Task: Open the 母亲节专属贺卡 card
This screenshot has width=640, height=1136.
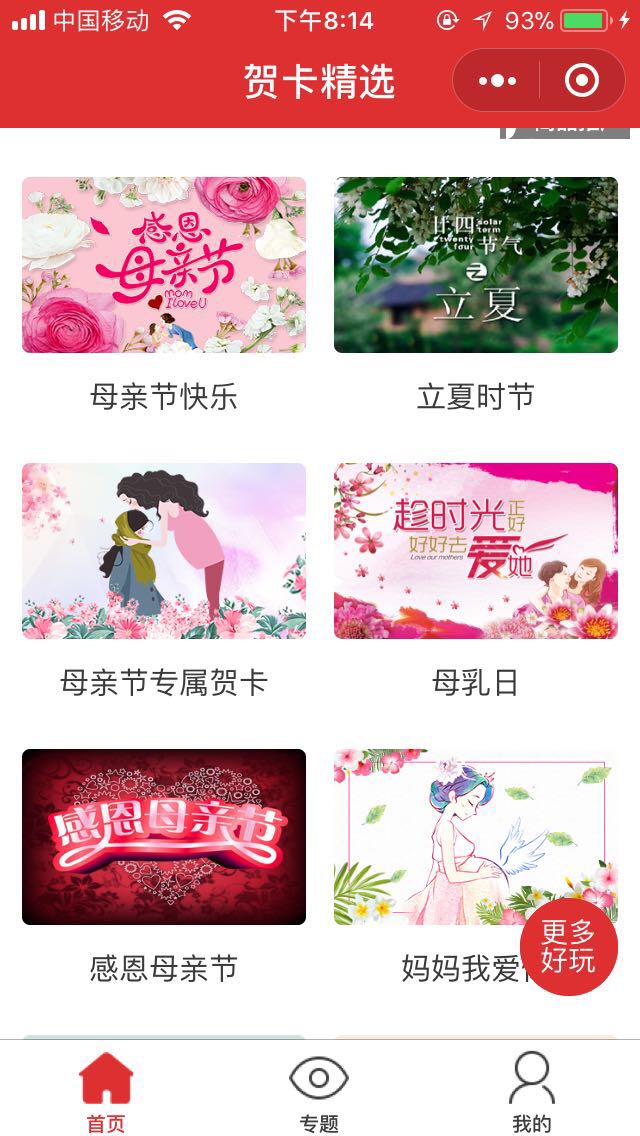Action: [164, 551]
